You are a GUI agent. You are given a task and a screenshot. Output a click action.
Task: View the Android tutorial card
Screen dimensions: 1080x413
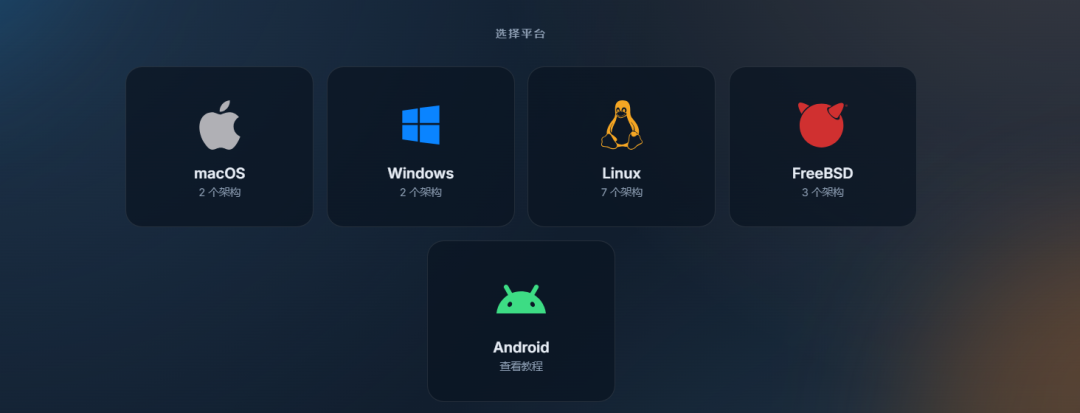click(x=521, y=321)
